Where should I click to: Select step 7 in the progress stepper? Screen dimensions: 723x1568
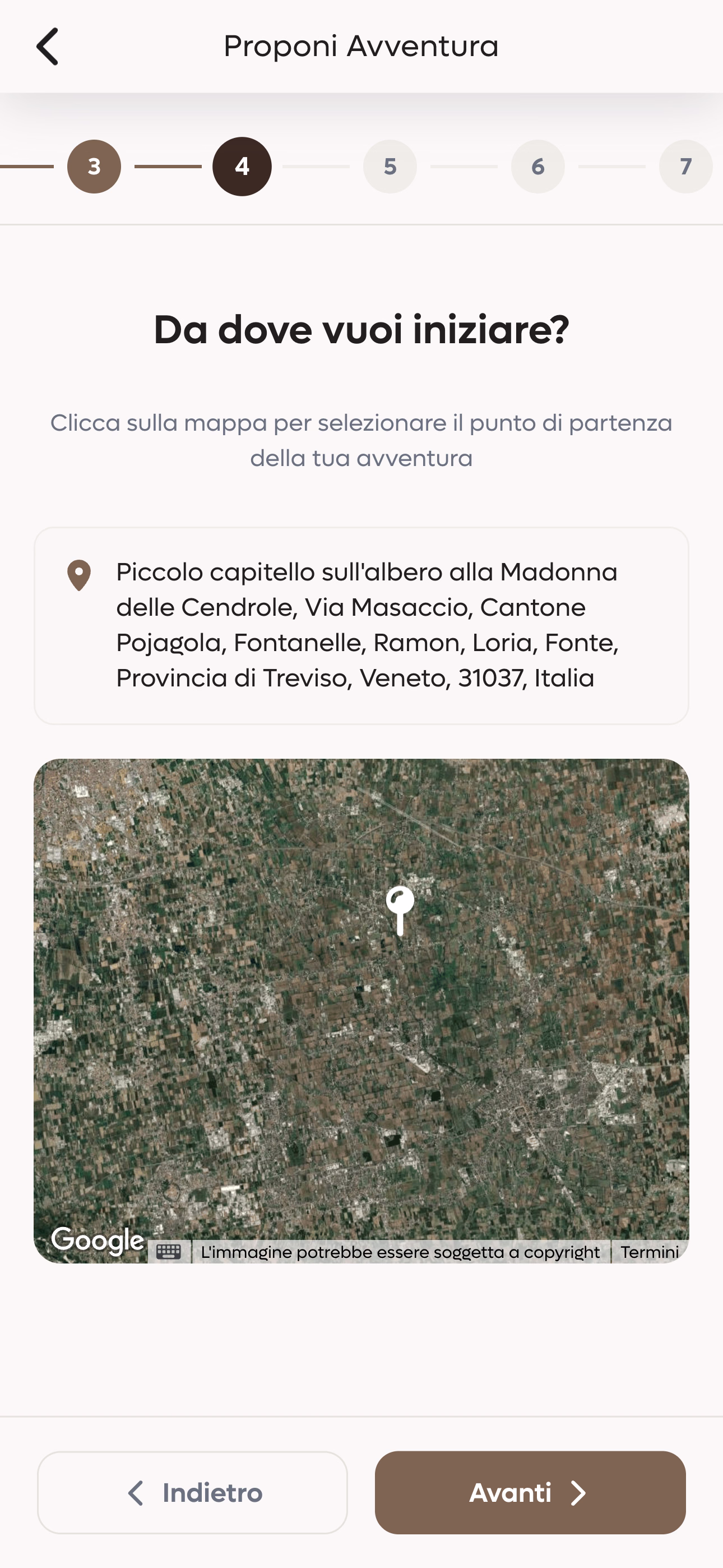tap(685, 167)
